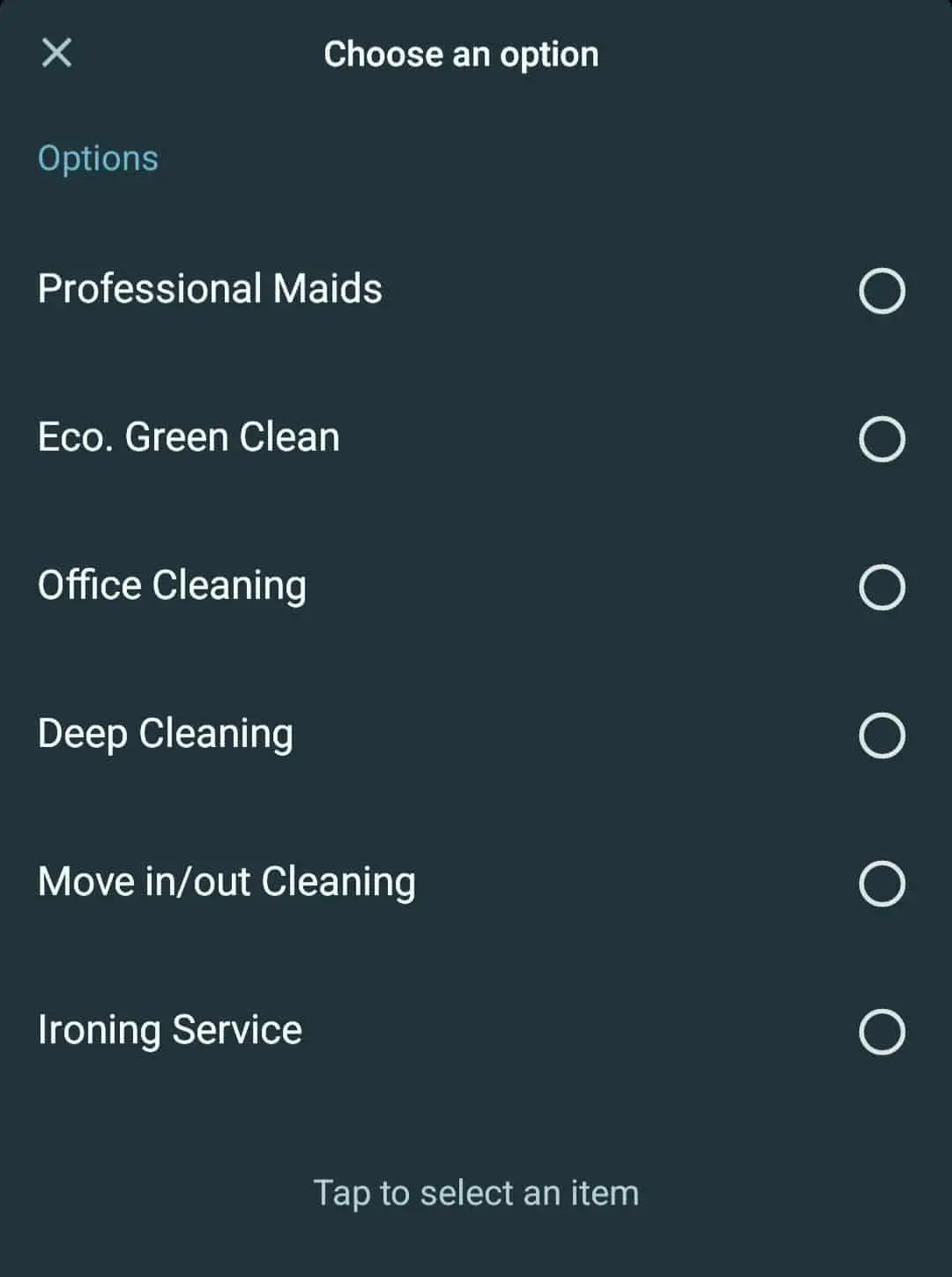Tap the Ironing Service option label
The width and height of the screenshot is (952, 1277).
click(169, 1029)
